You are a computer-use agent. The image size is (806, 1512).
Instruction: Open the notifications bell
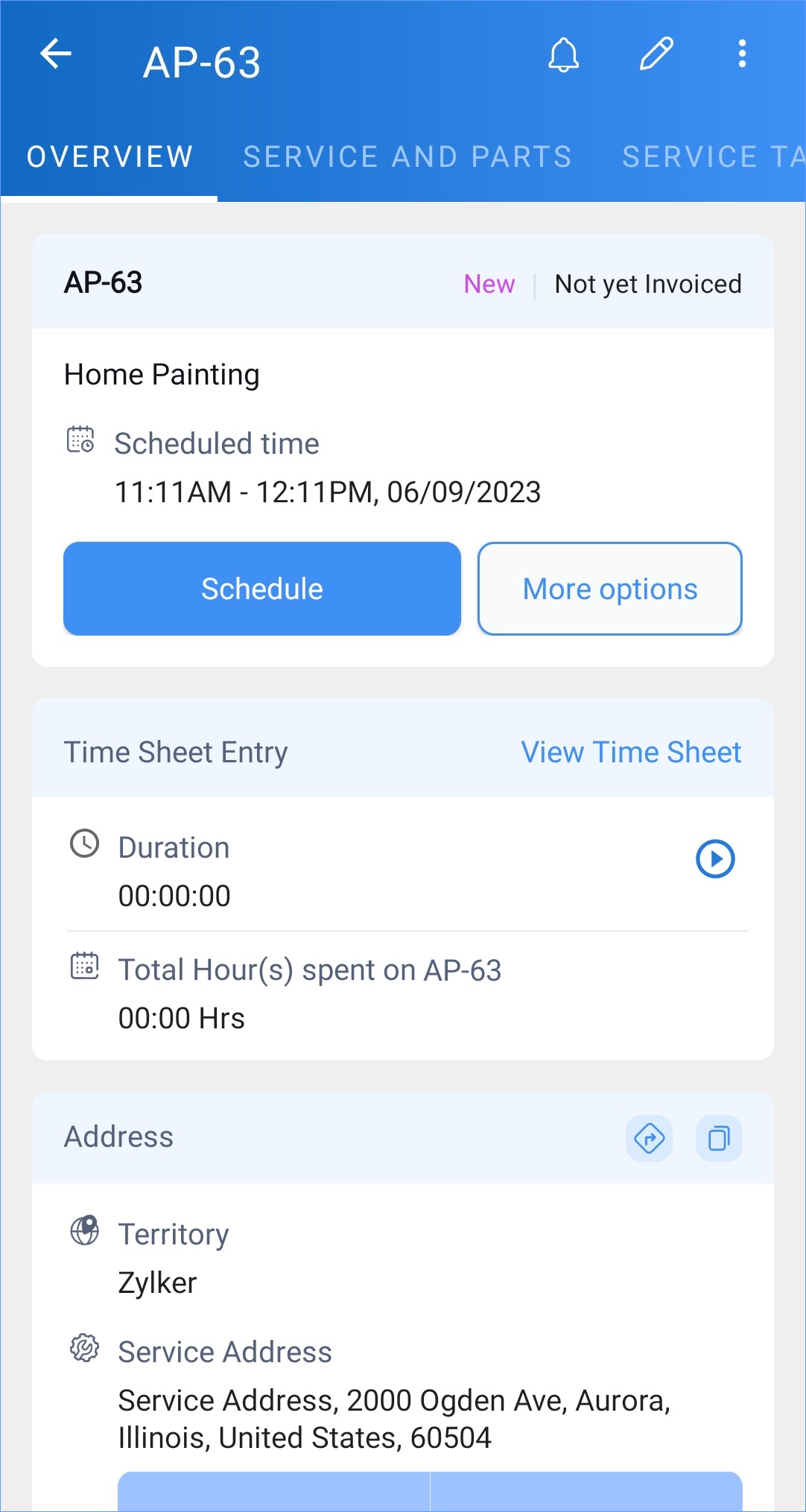pos(564,54)
